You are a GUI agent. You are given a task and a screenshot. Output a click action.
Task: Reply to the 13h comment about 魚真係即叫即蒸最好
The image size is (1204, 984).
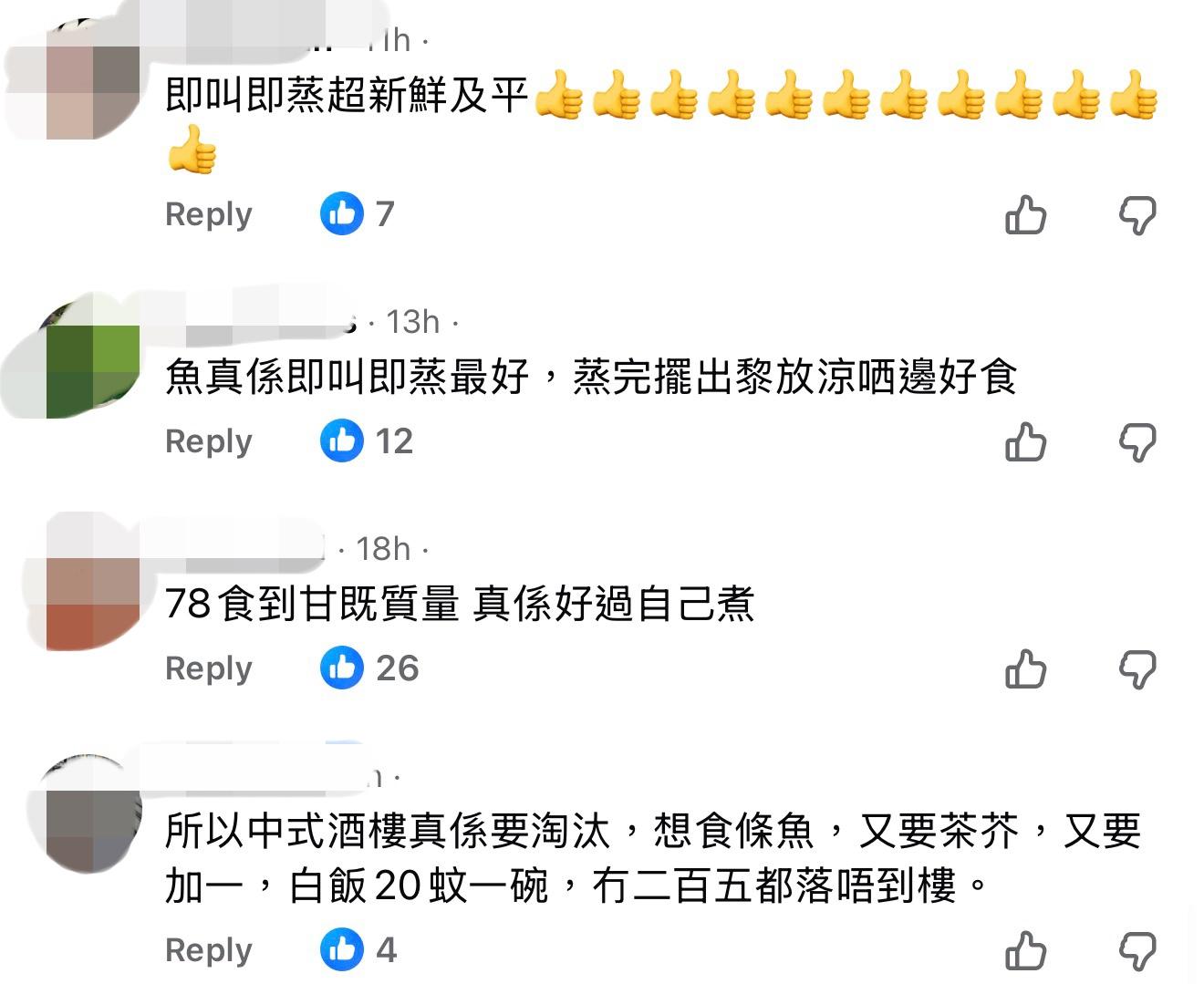[208, 441]
